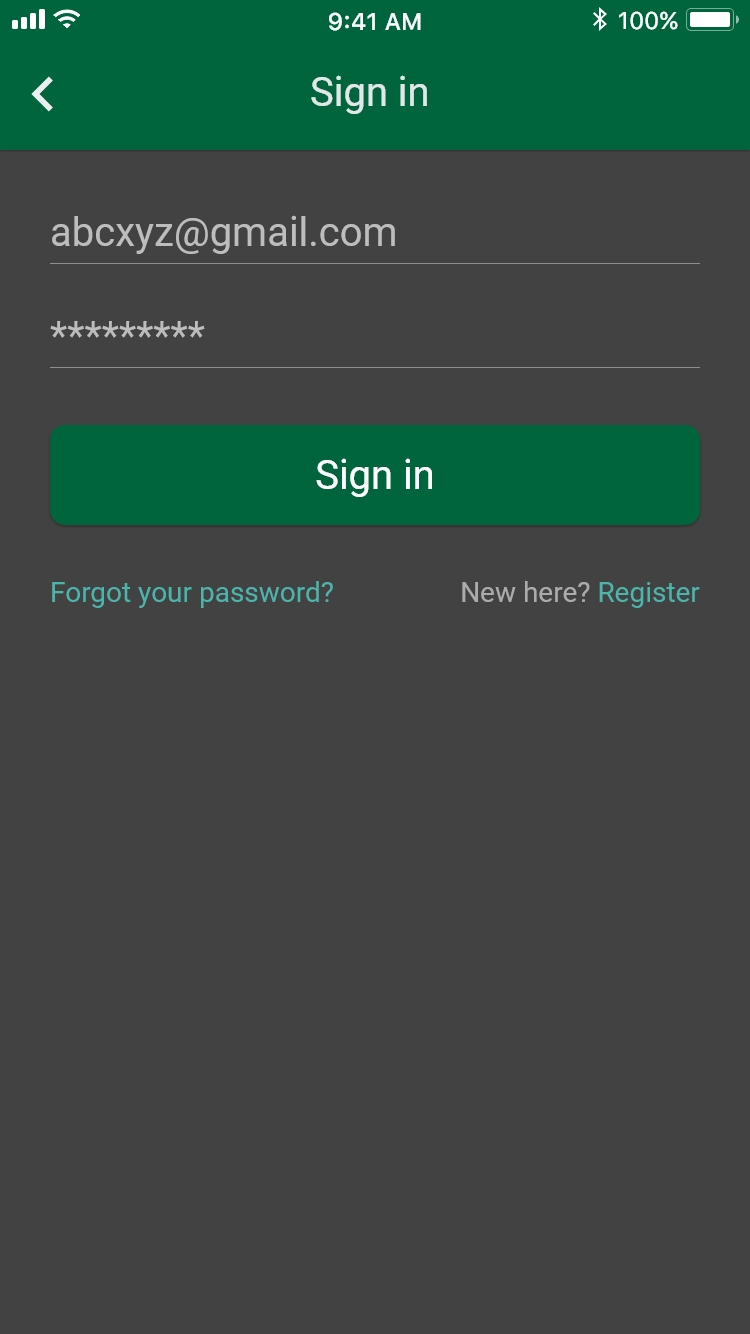The image size is (750, 1334).
Task: Tap the email field showing abcxyz@gmail.com
Action: (375, 233)
